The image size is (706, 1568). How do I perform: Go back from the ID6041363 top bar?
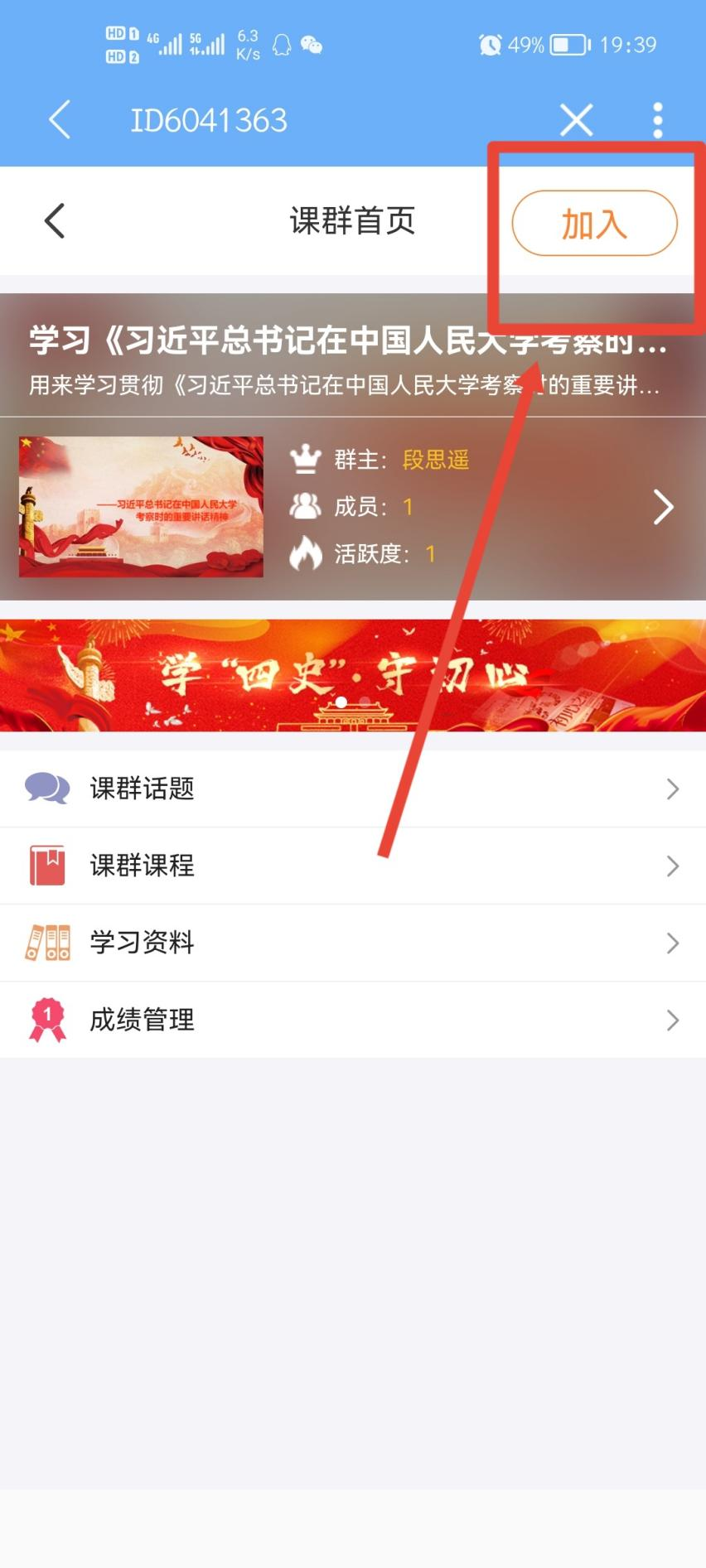point(60,120)
